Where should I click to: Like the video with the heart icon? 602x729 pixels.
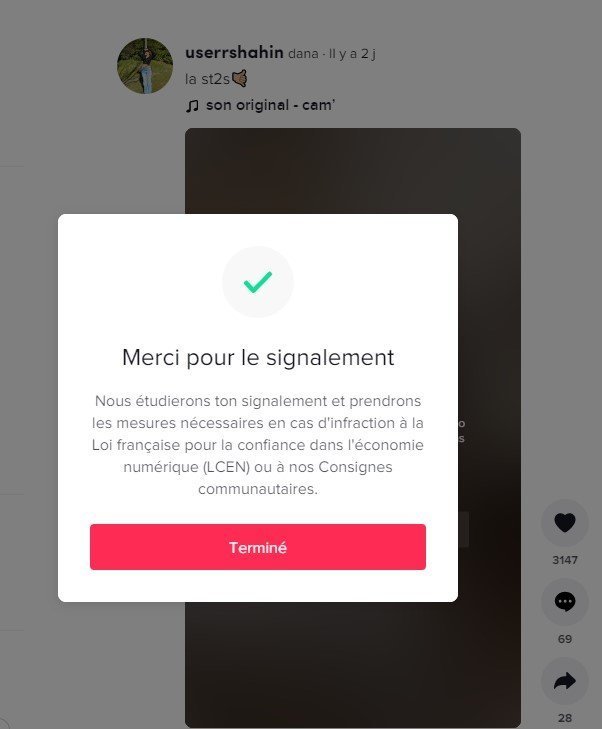pyautogui.click(x=565, y=522)
